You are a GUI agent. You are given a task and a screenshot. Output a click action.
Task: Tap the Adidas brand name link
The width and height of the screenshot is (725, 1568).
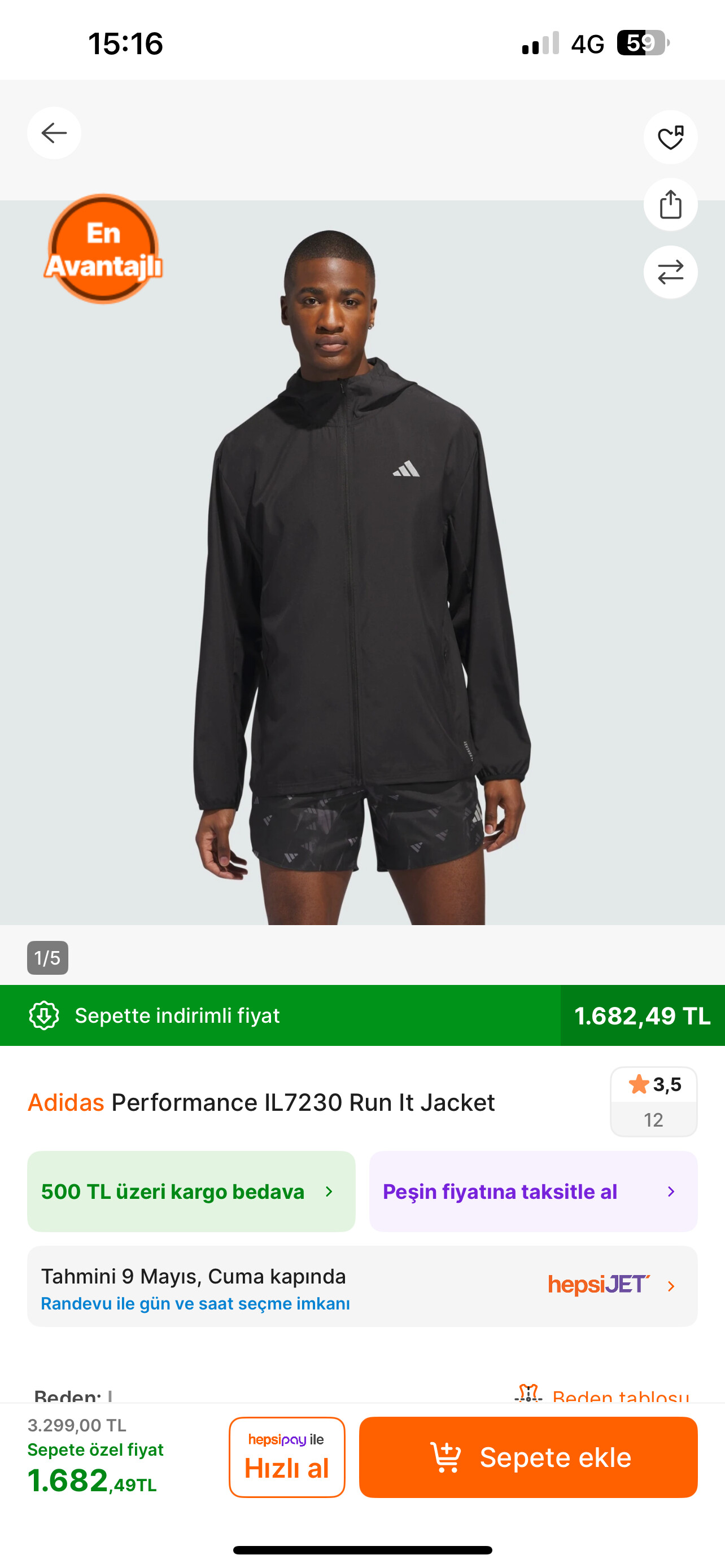(x=65, y=1102)
